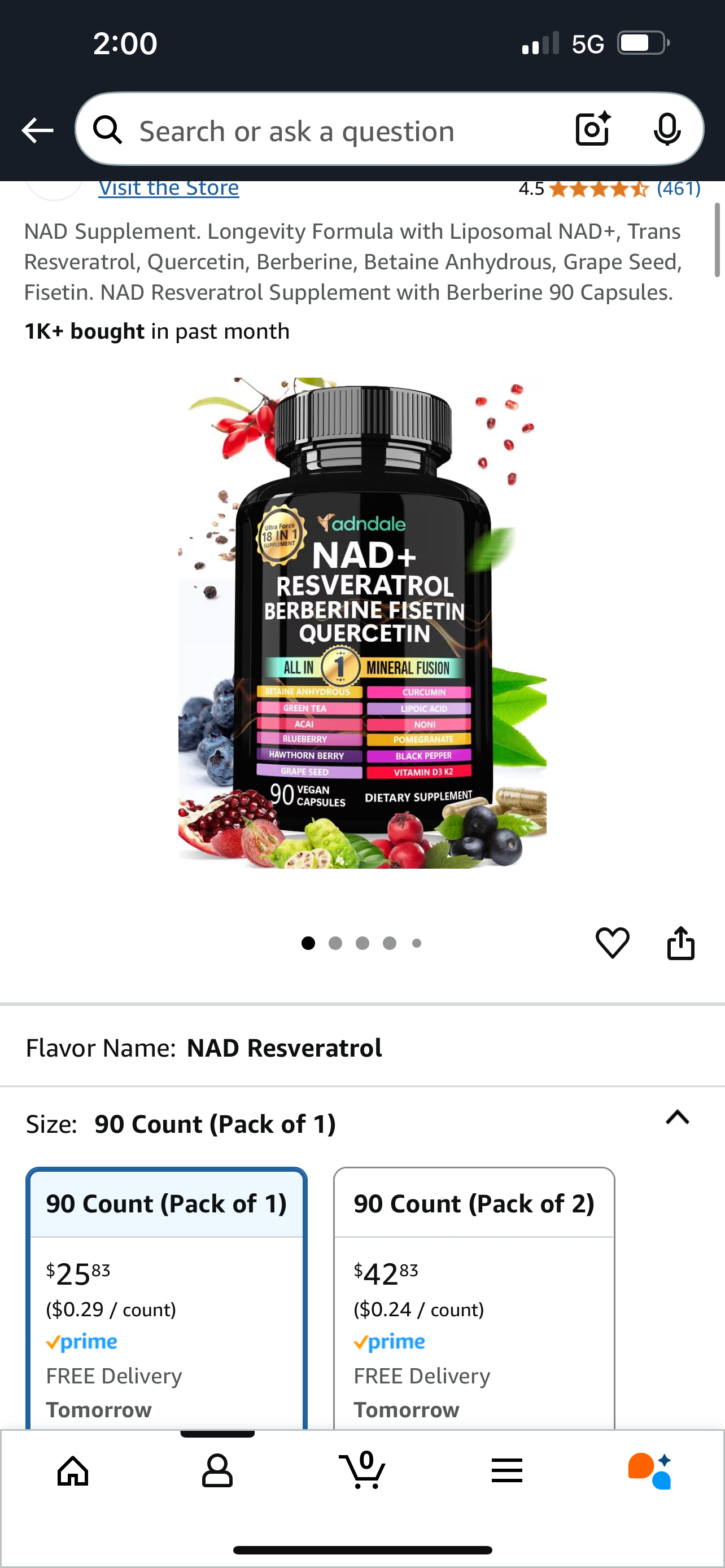This screenshot has width=725, height=1568.
Task: Open the Visit the Store link
Action: (169, 188)
